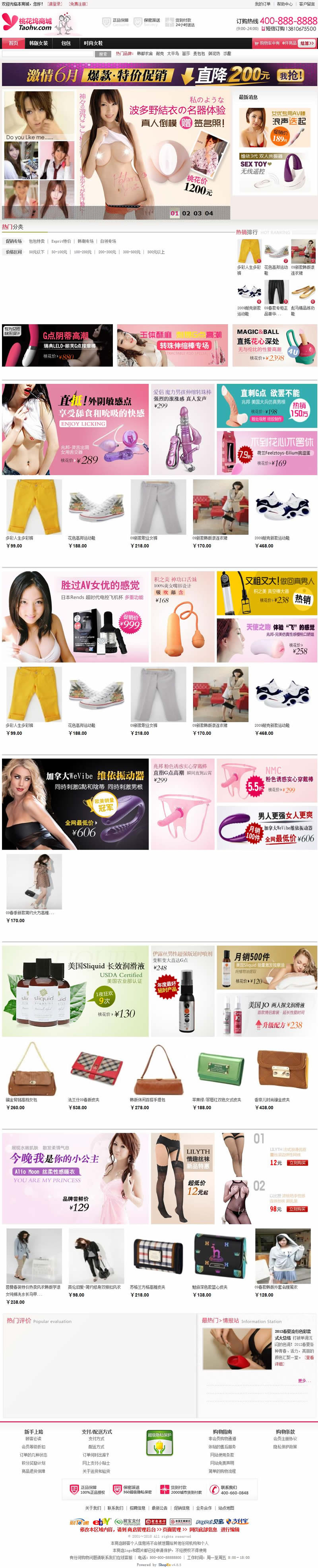
Task: Filter by price 100-200元
Action: click(x=82, y=252)
